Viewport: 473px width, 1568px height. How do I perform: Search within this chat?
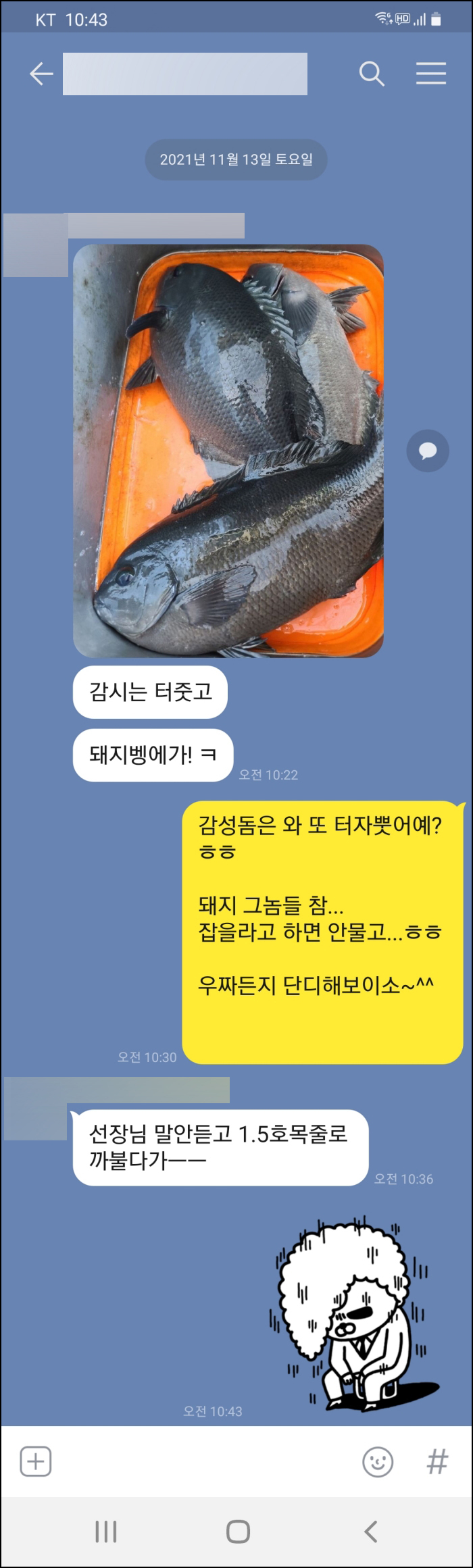[x=371, y=74]
